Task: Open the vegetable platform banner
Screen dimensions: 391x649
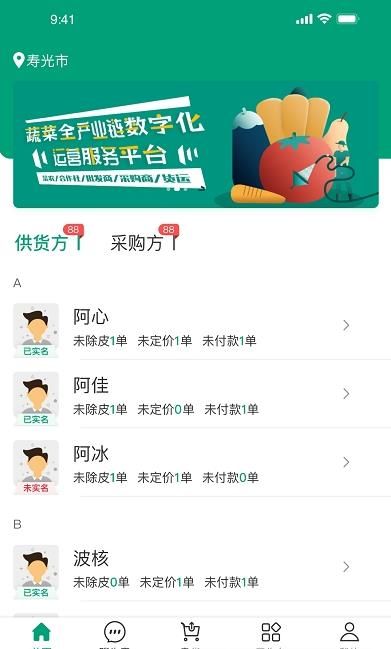Action: (196, 144)
